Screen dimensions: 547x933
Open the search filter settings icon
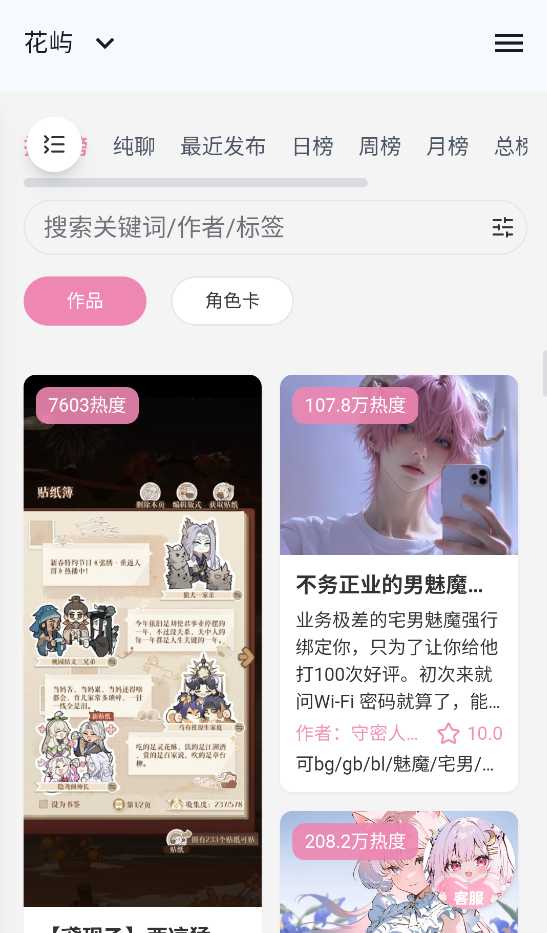pyautogui.click(x=502, y=227)
